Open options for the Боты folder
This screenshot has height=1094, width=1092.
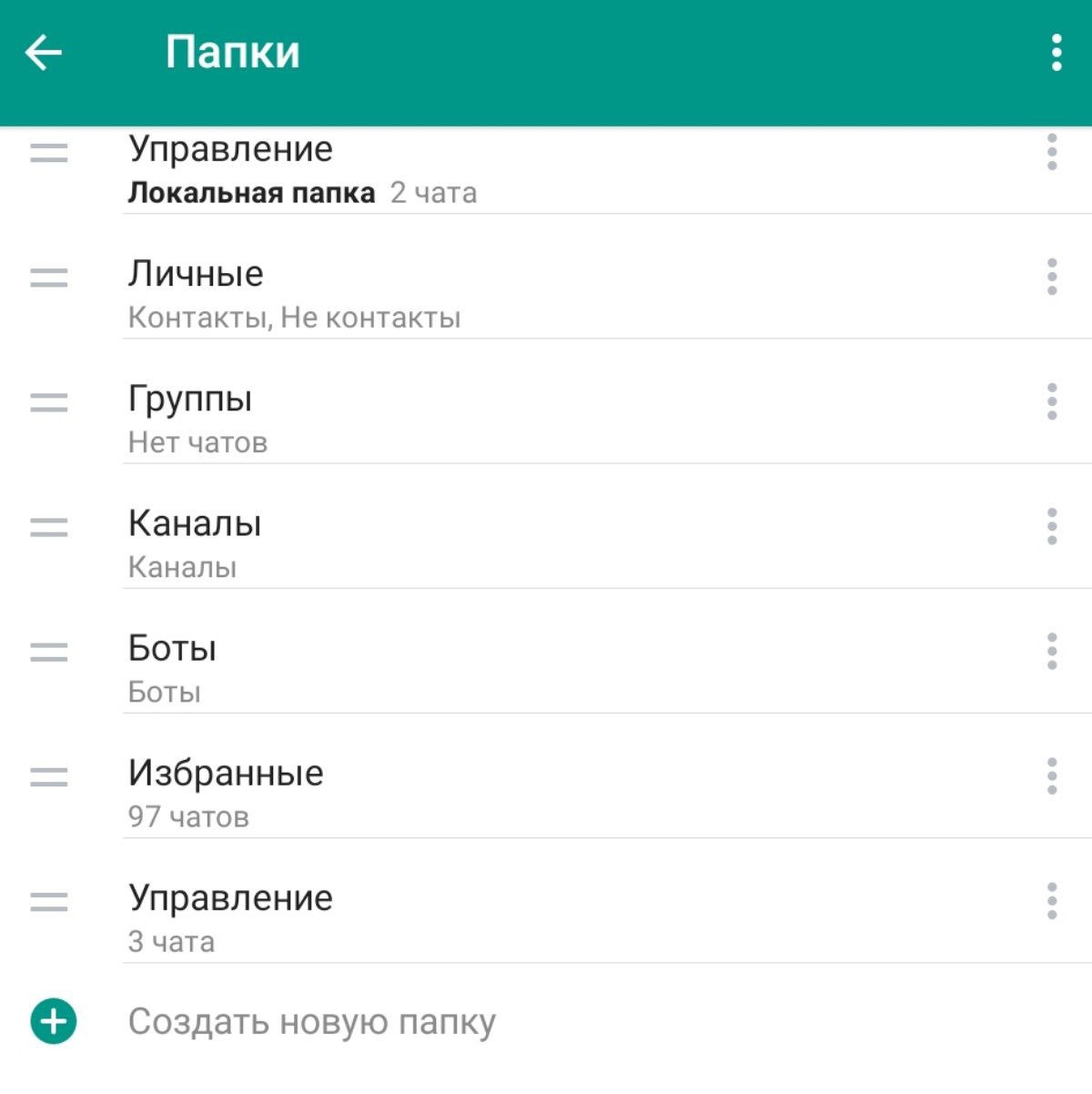[x=1052, y=651]
